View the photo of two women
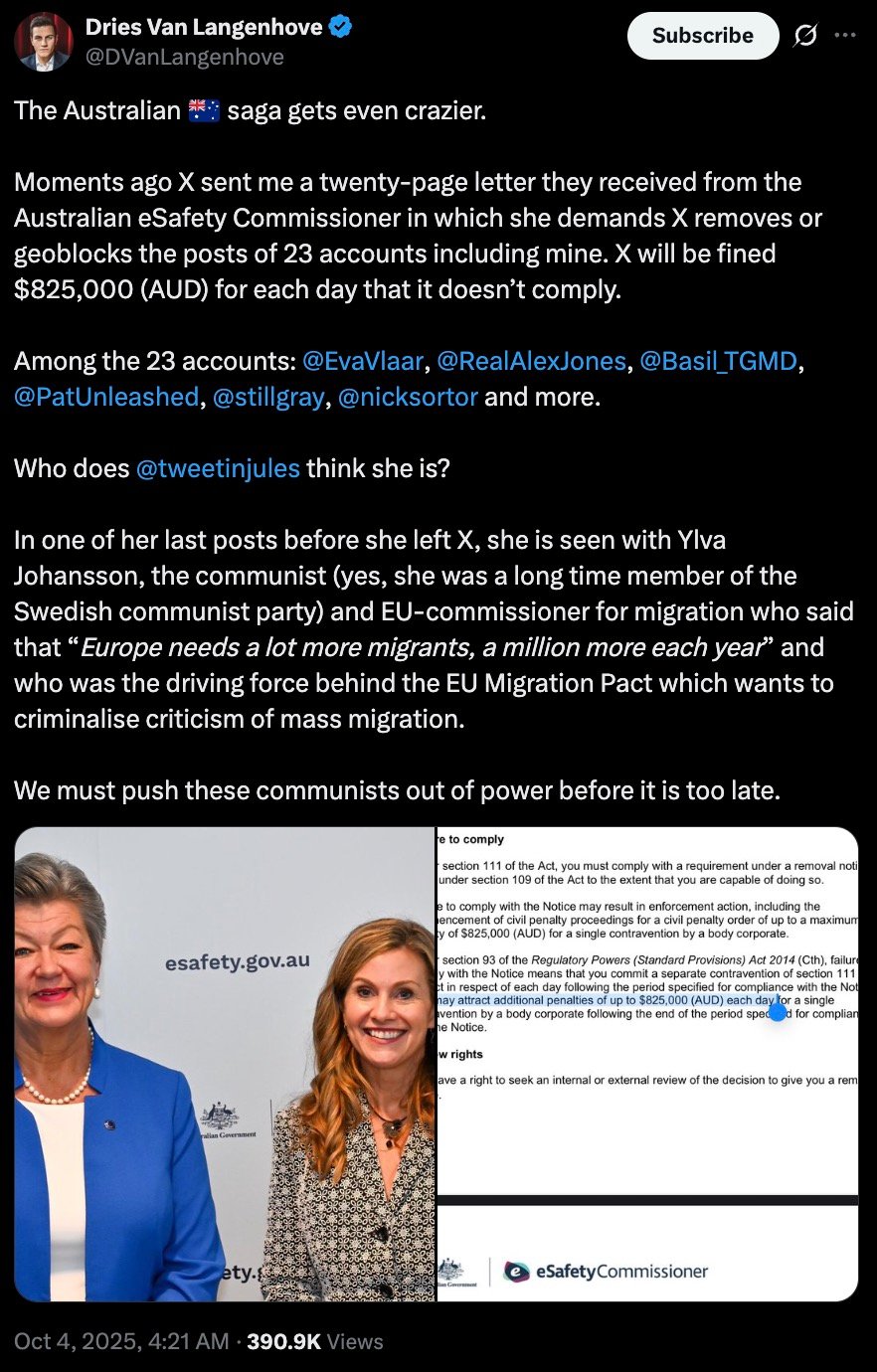The height and width of the screenshot is (1372, 877). pyautogui.click(x=225, y=1064)
